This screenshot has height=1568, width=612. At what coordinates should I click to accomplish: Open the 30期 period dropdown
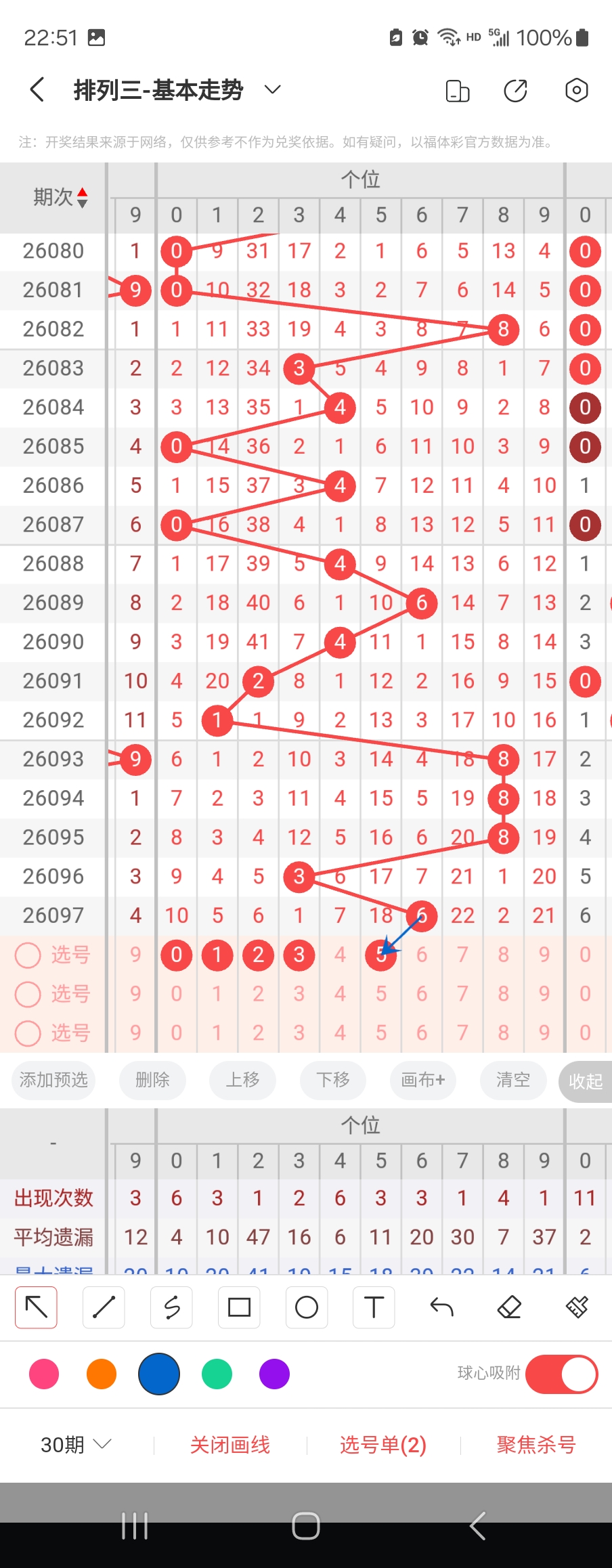click(x=75, y=1445)
